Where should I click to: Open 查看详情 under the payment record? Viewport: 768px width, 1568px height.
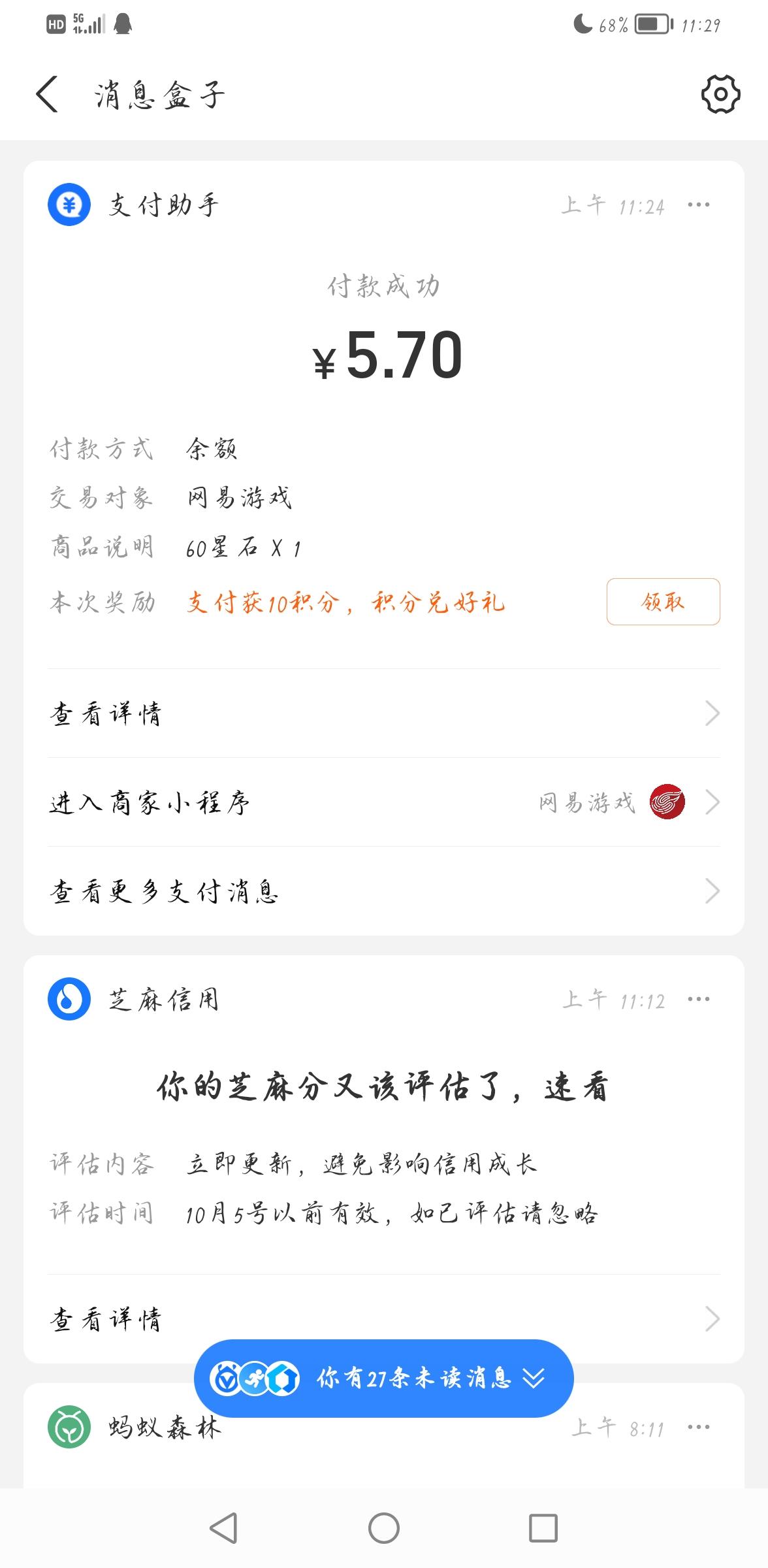[384, 713]
